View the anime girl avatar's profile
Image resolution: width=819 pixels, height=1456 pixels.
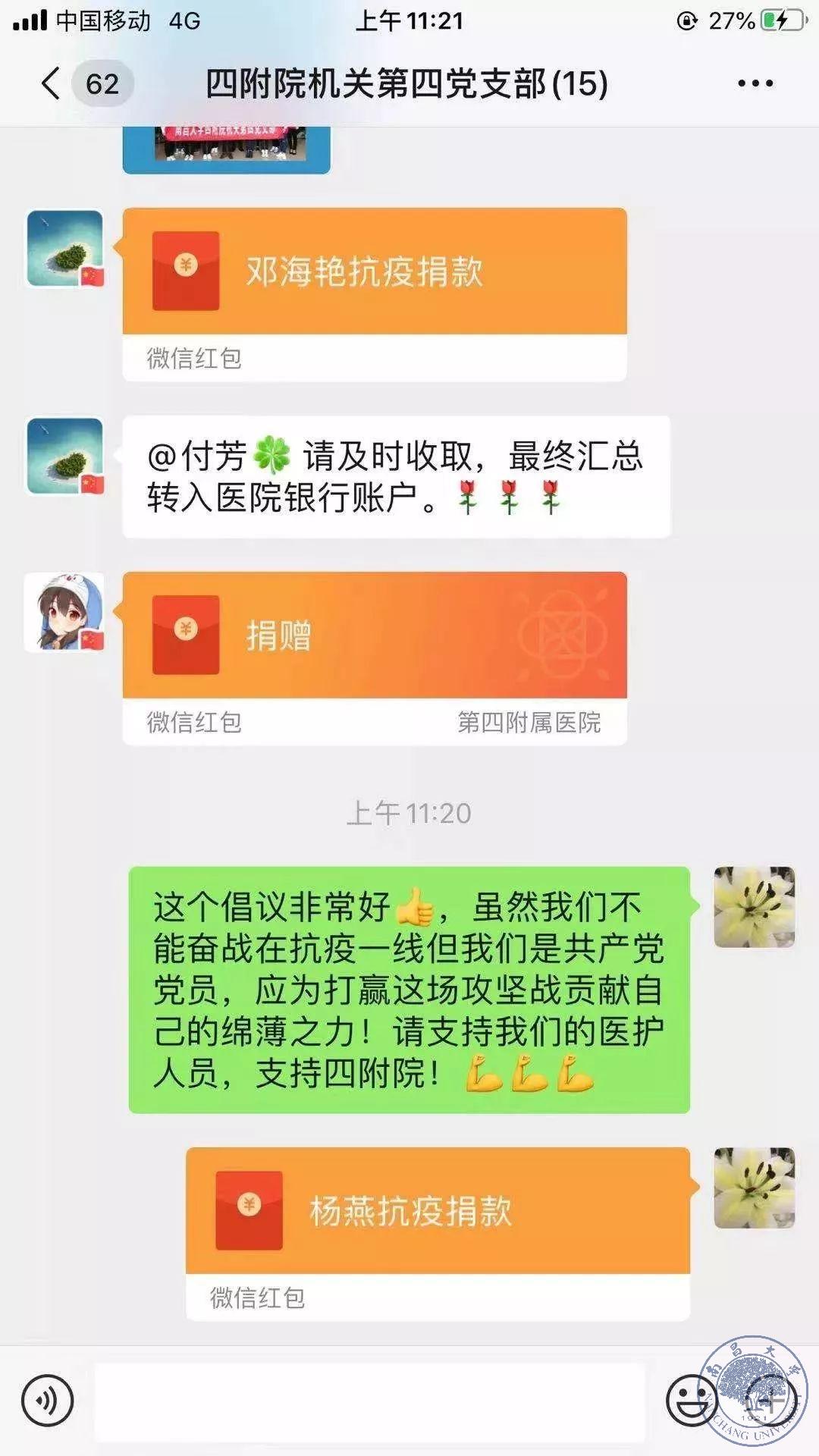[x=65, y=613]
